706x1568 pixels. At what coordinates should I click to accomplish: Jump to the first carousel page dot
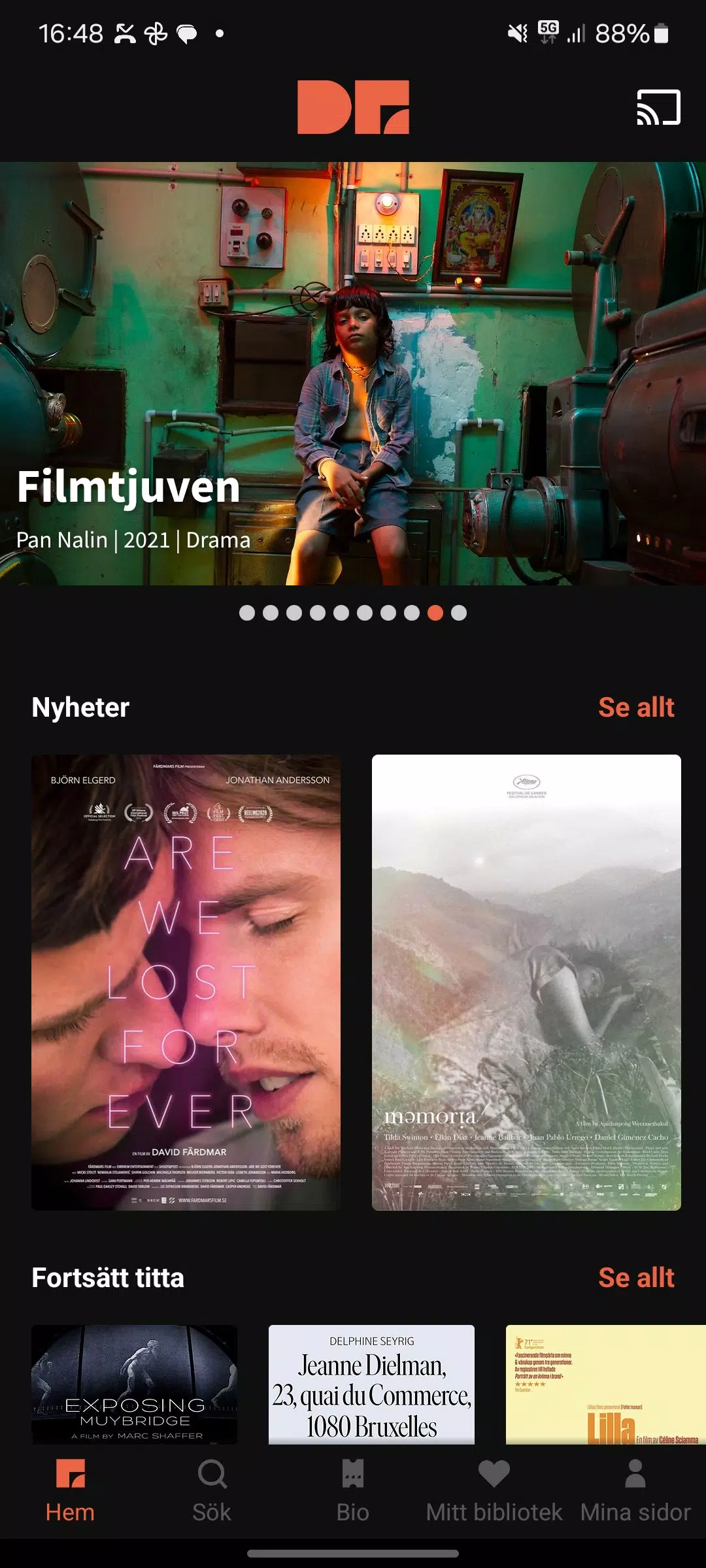click(247, 613)
